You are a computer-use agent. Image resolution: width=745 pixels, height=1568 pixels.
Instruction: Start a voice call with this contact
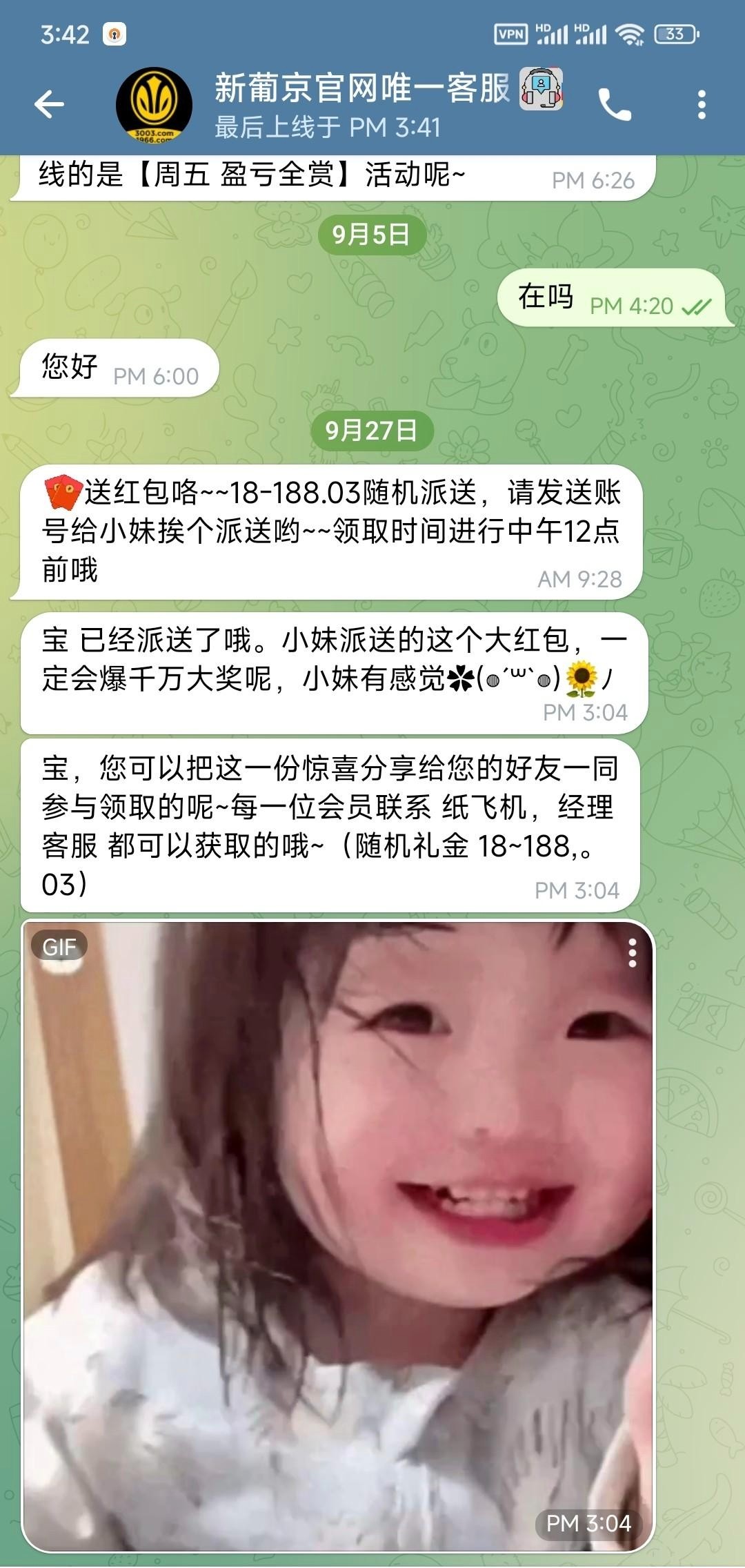(x=614, y=105)
